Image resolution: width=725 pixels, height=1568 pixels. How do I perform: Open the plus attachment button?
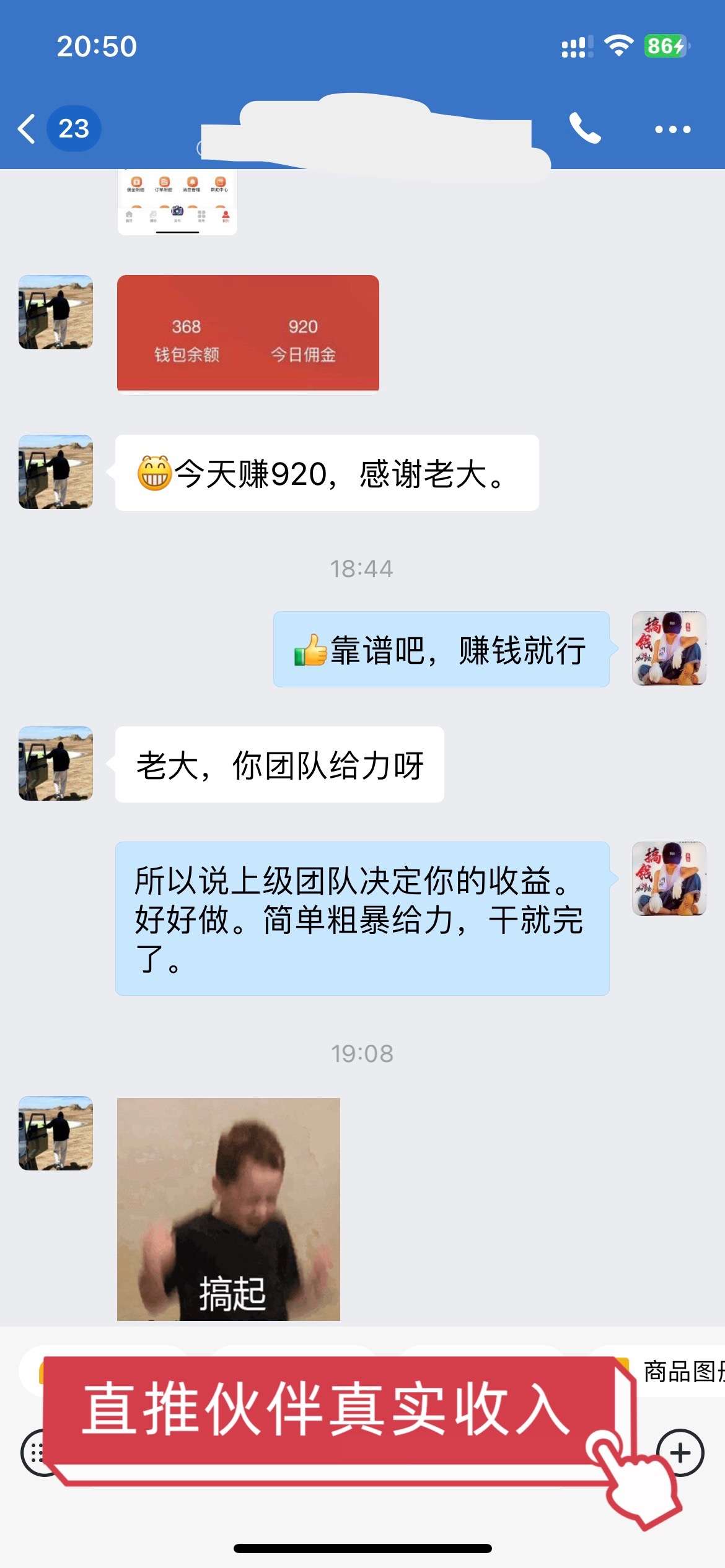(680, 1453)
